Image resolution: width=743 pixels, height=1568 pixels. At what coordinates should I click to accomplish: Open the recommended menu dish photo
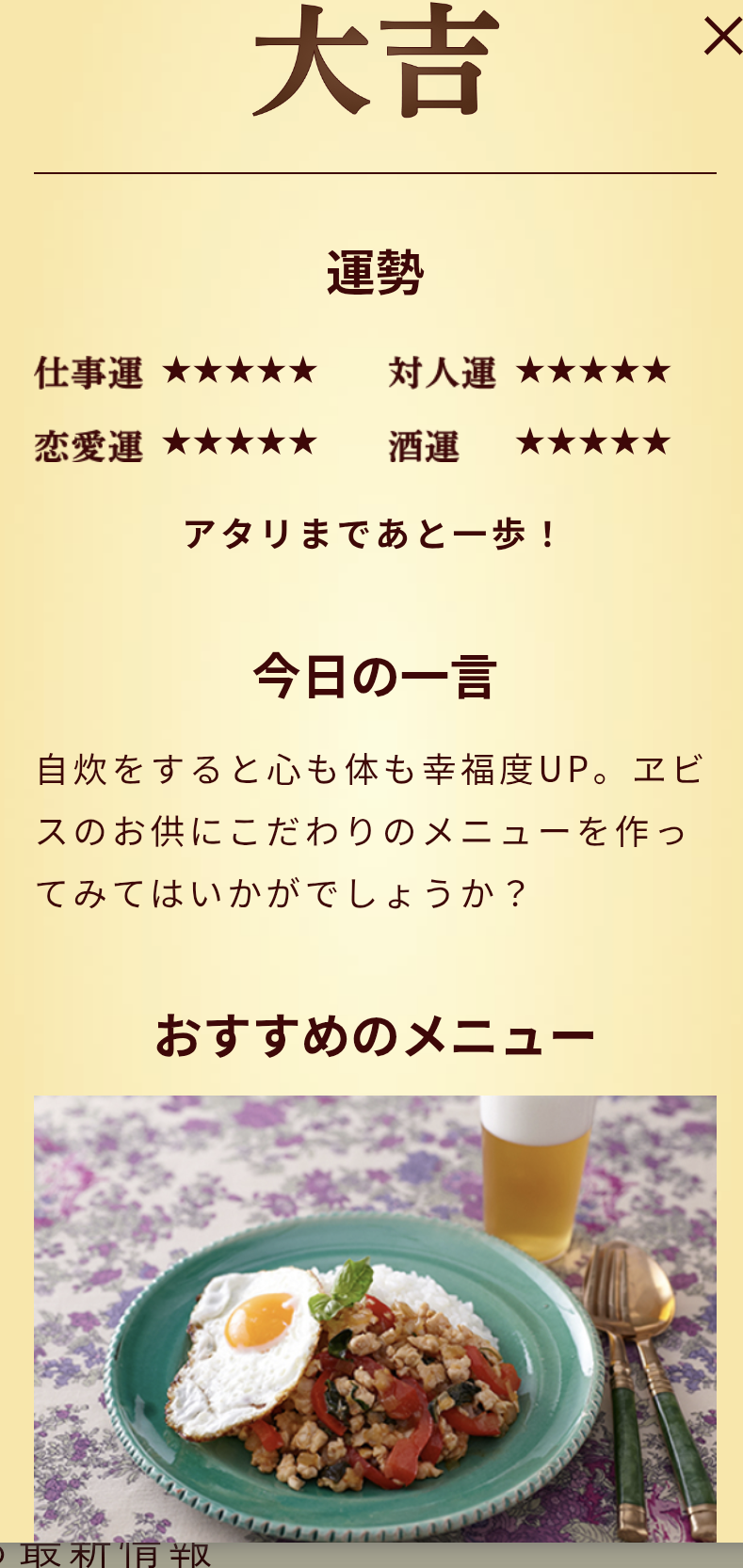375,1318
